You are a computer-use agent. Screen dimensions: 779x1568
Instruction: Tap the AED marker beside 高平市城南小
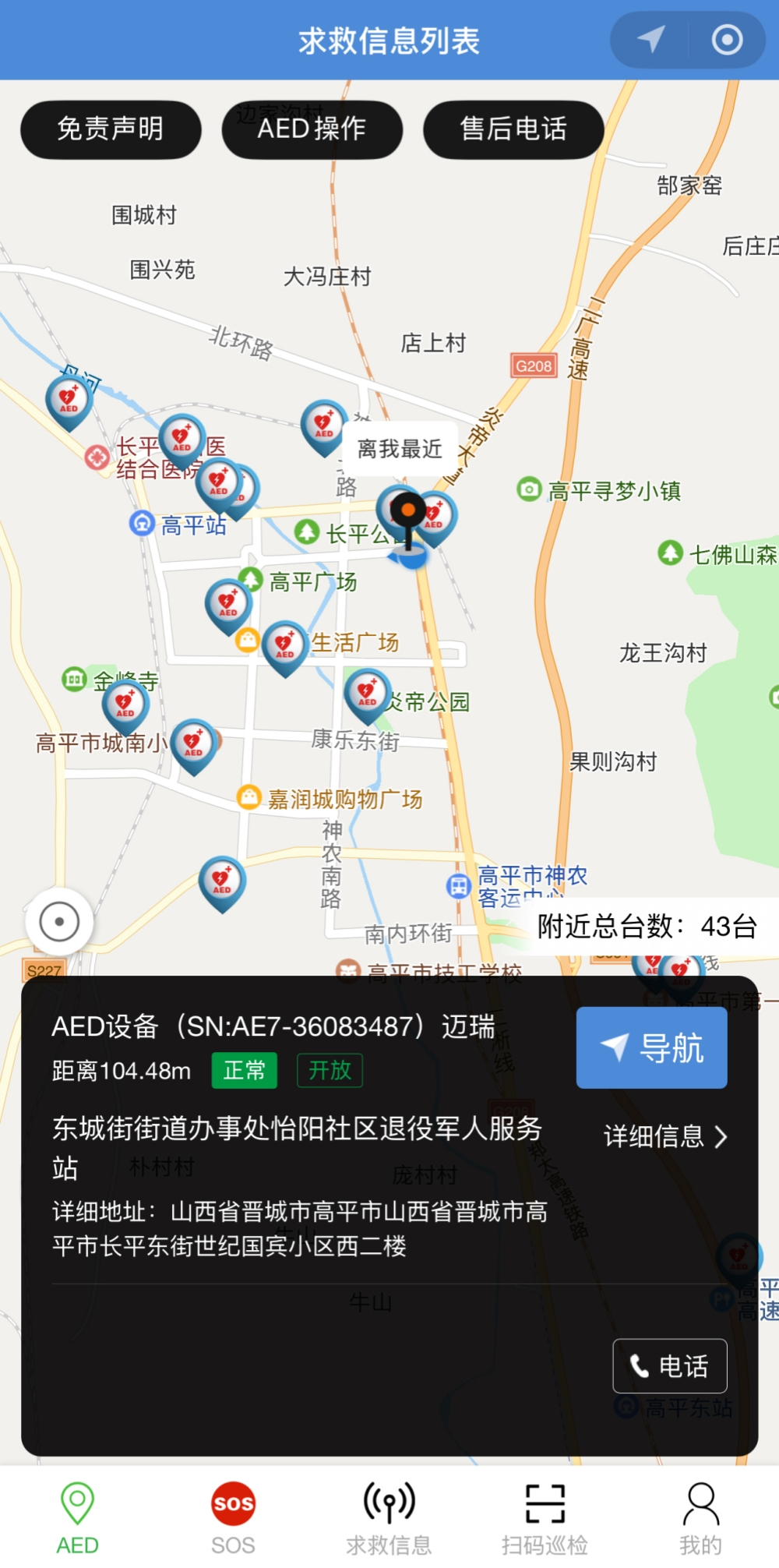pos(194,743)
